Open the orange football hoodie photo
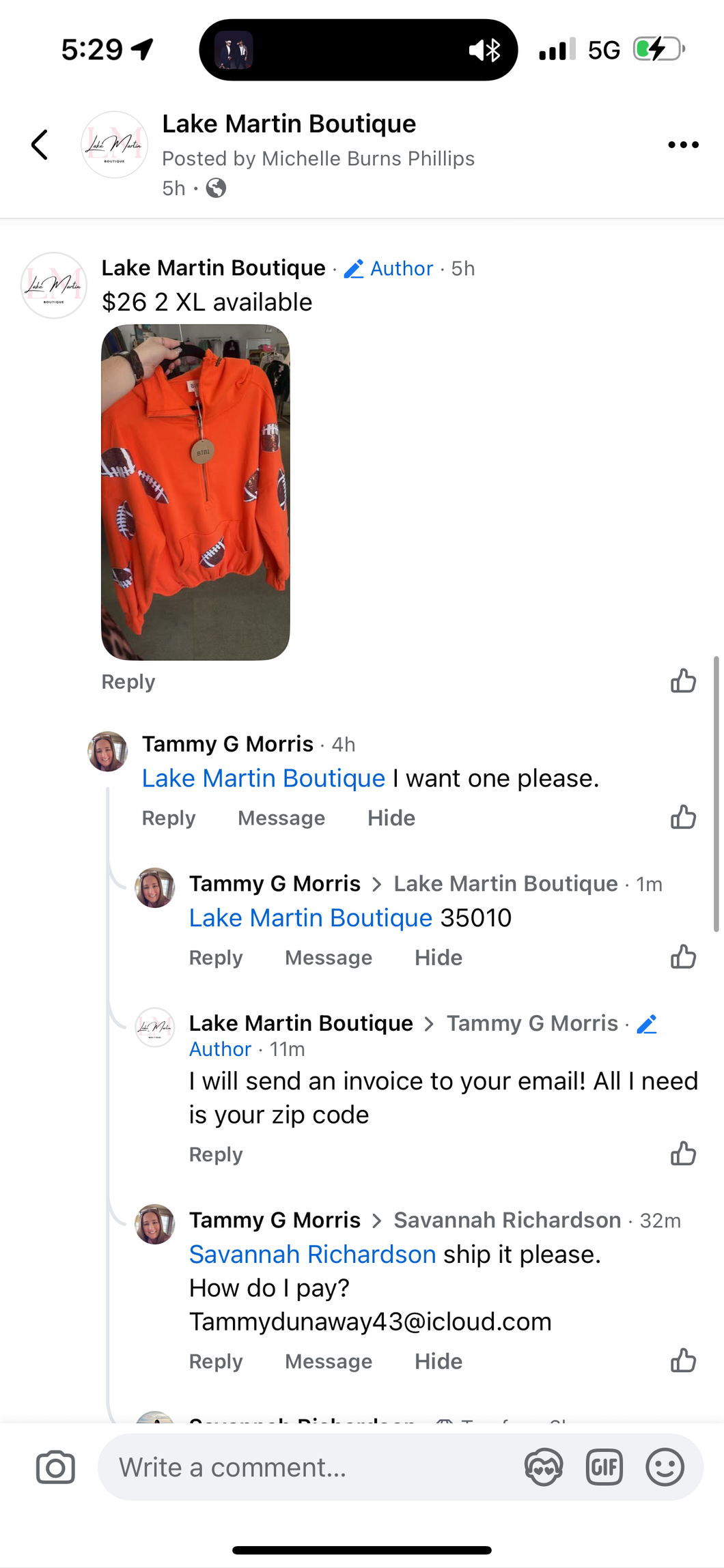 click(x=195, y=491)
